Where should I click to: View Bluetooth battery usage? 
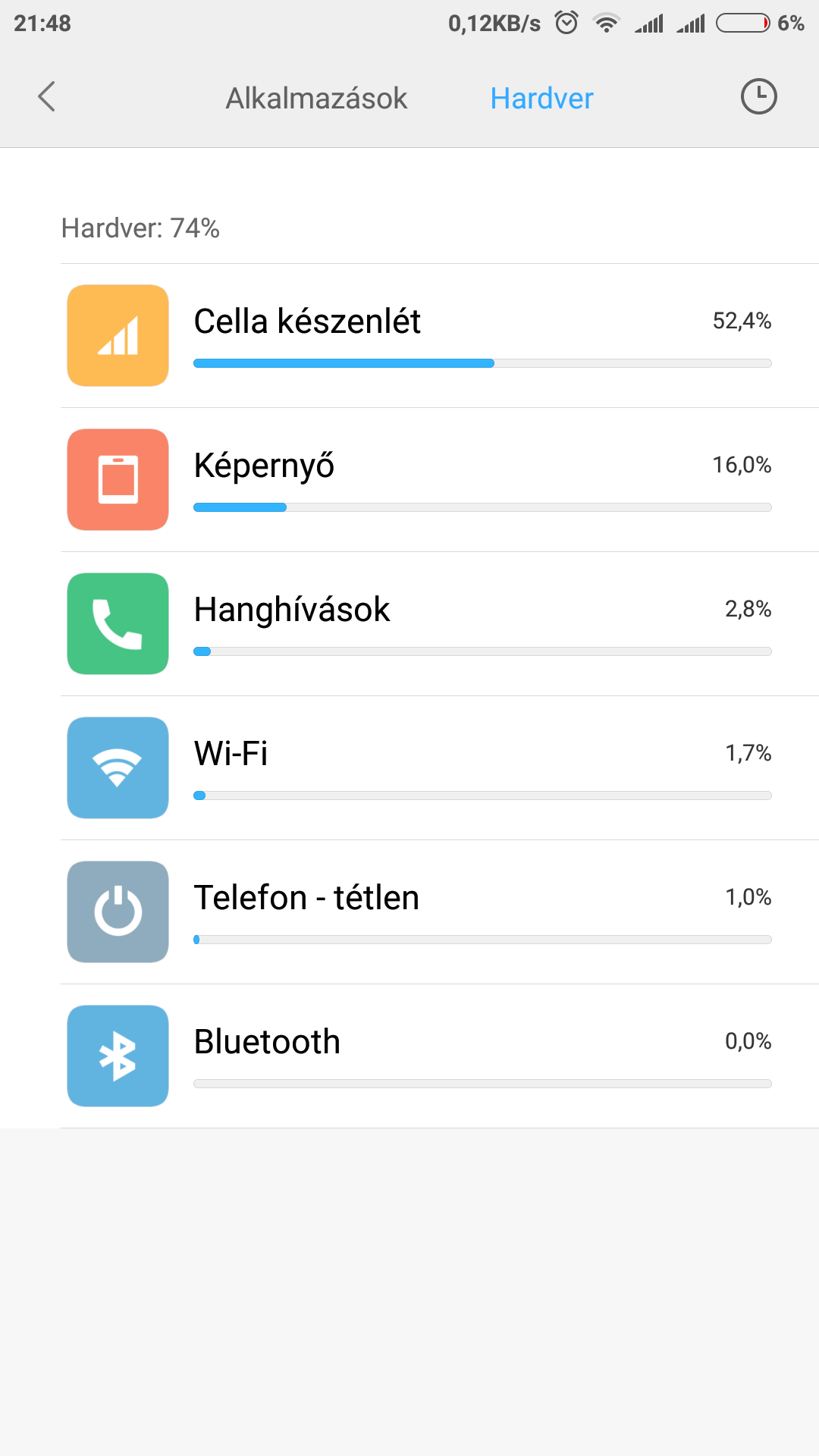[440, 1056]
